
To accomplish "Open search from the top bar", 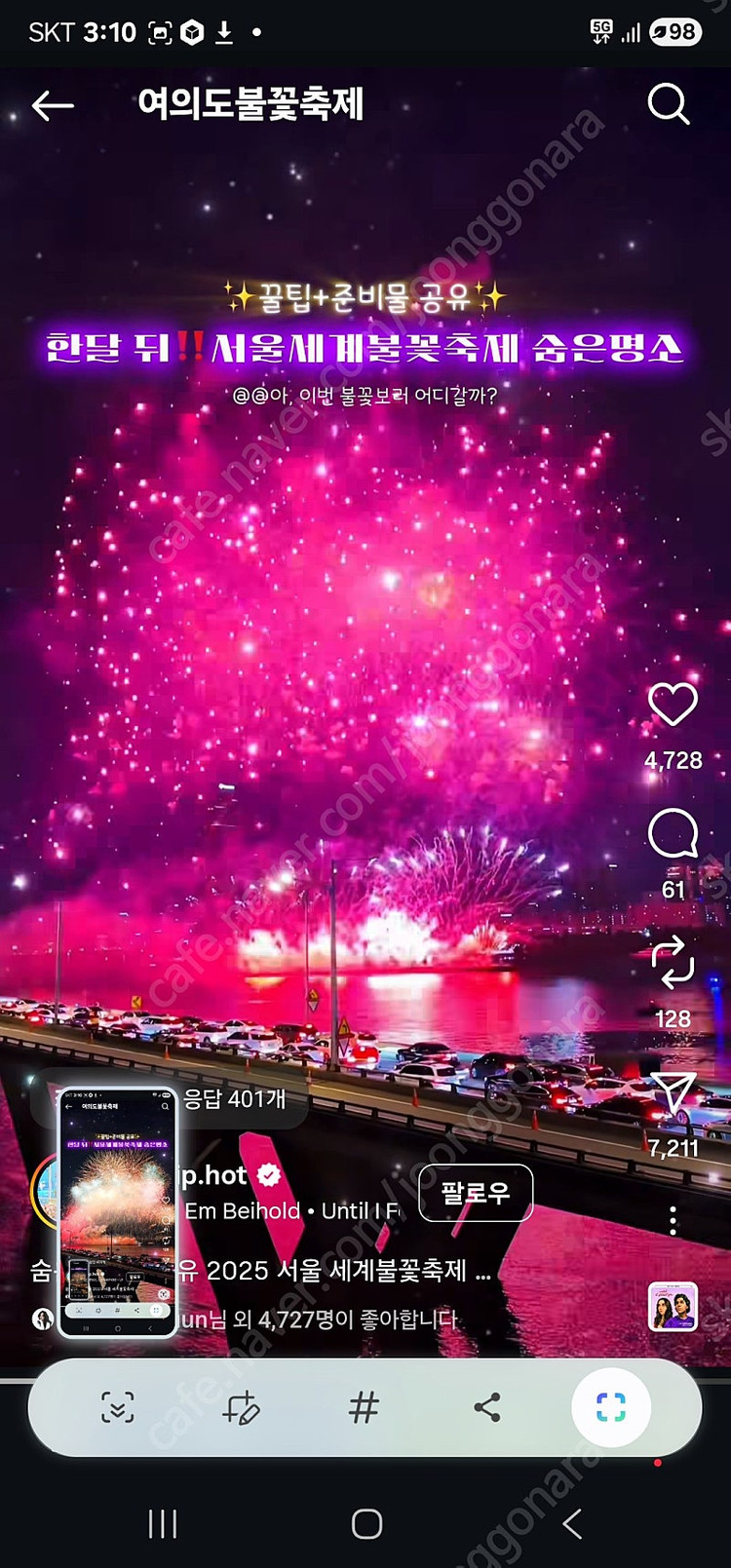I will (x=669, y=103).
